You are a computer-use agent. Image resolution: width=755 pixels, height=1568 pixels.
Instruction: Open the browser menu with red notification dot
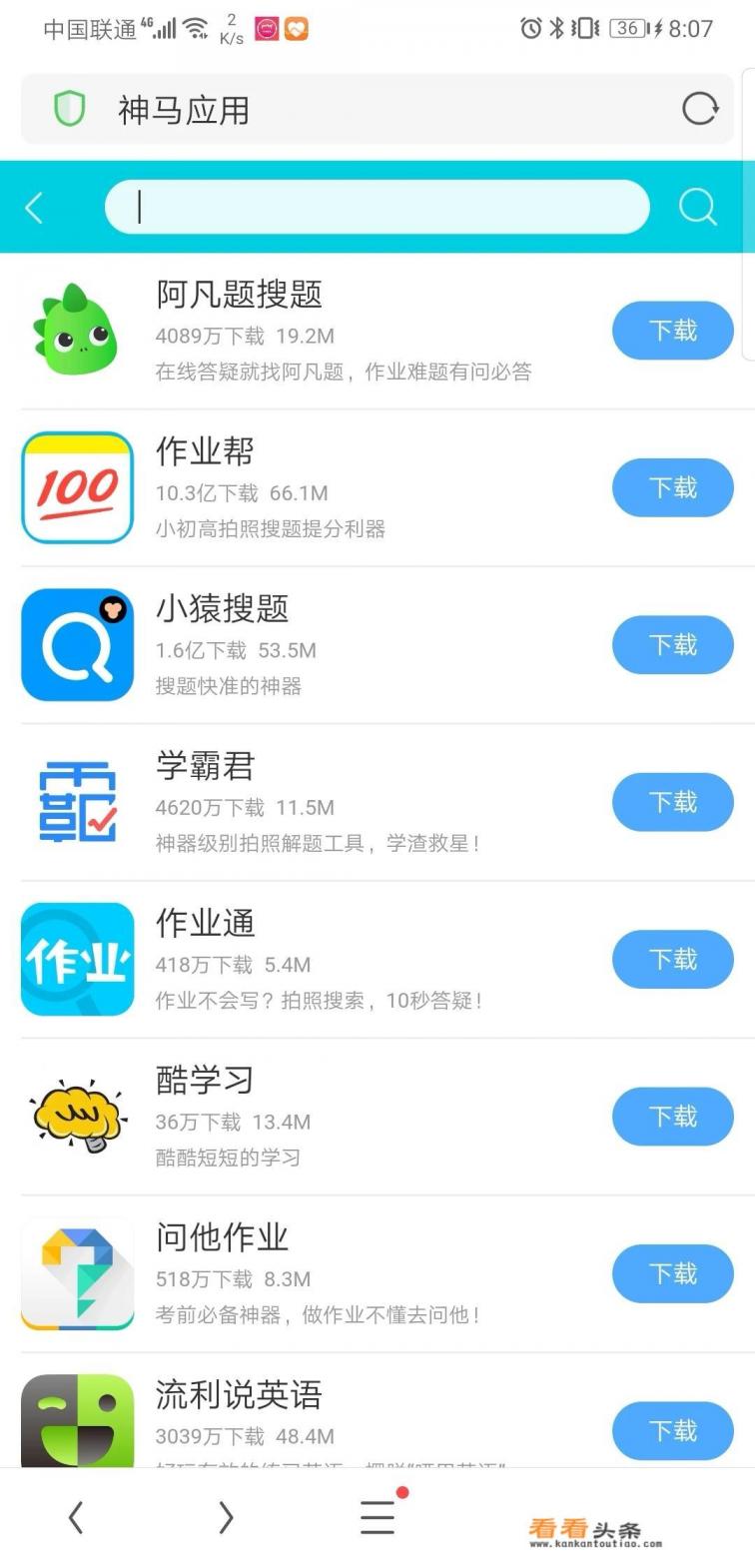coord(377,1516)
